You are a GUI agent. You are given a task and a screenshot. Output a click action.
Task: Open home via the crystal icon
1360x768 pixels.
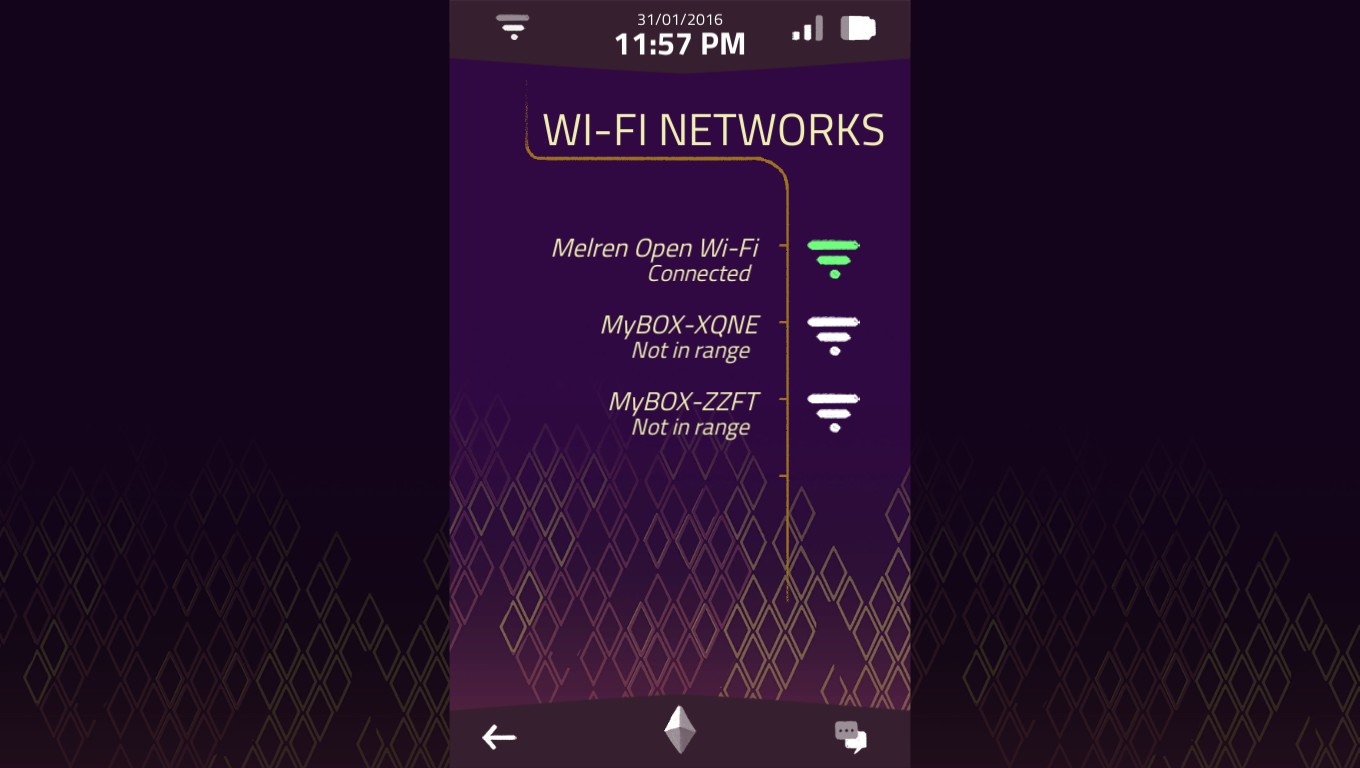pos(680,730)
